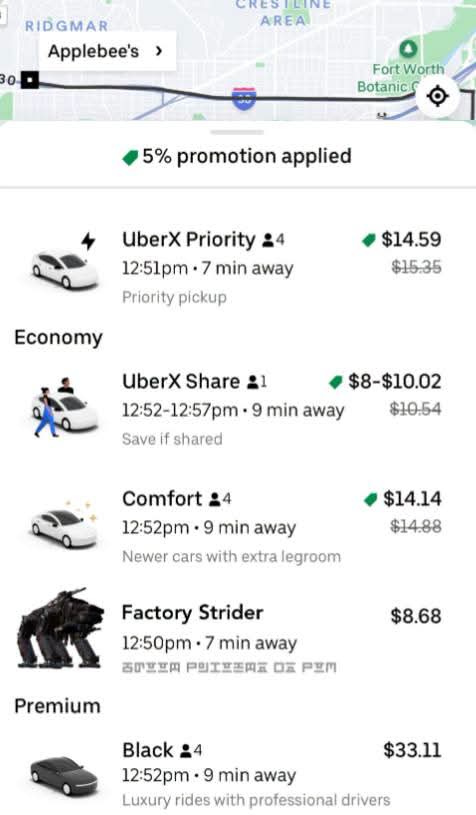Choose the UberX Share option
This screenshot has height=815, width=476.
238,410
